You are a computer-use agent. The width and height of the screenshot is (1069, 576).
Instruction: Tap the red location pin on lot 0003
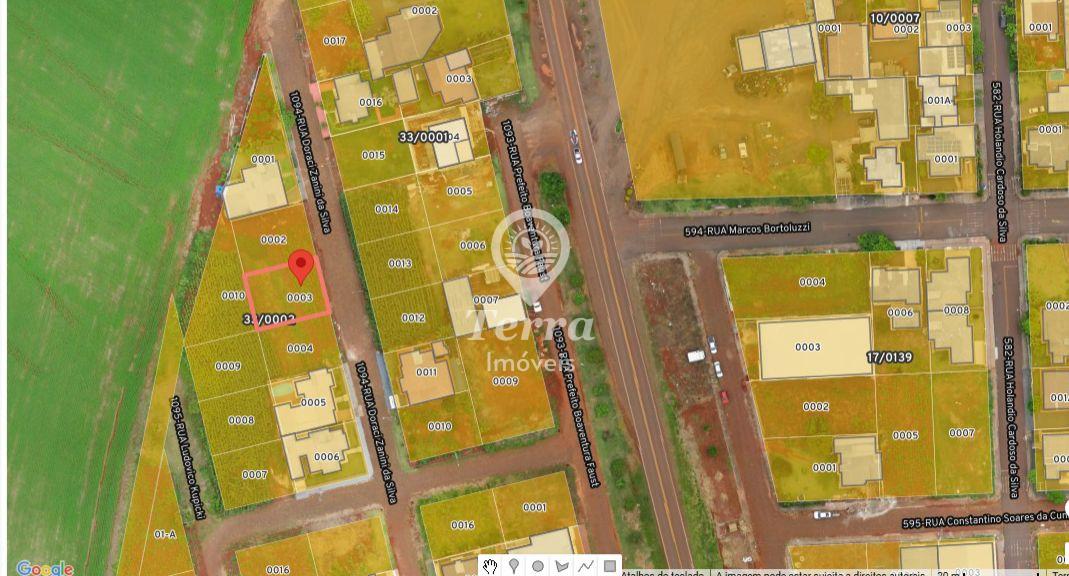click(x=301, y=266)
